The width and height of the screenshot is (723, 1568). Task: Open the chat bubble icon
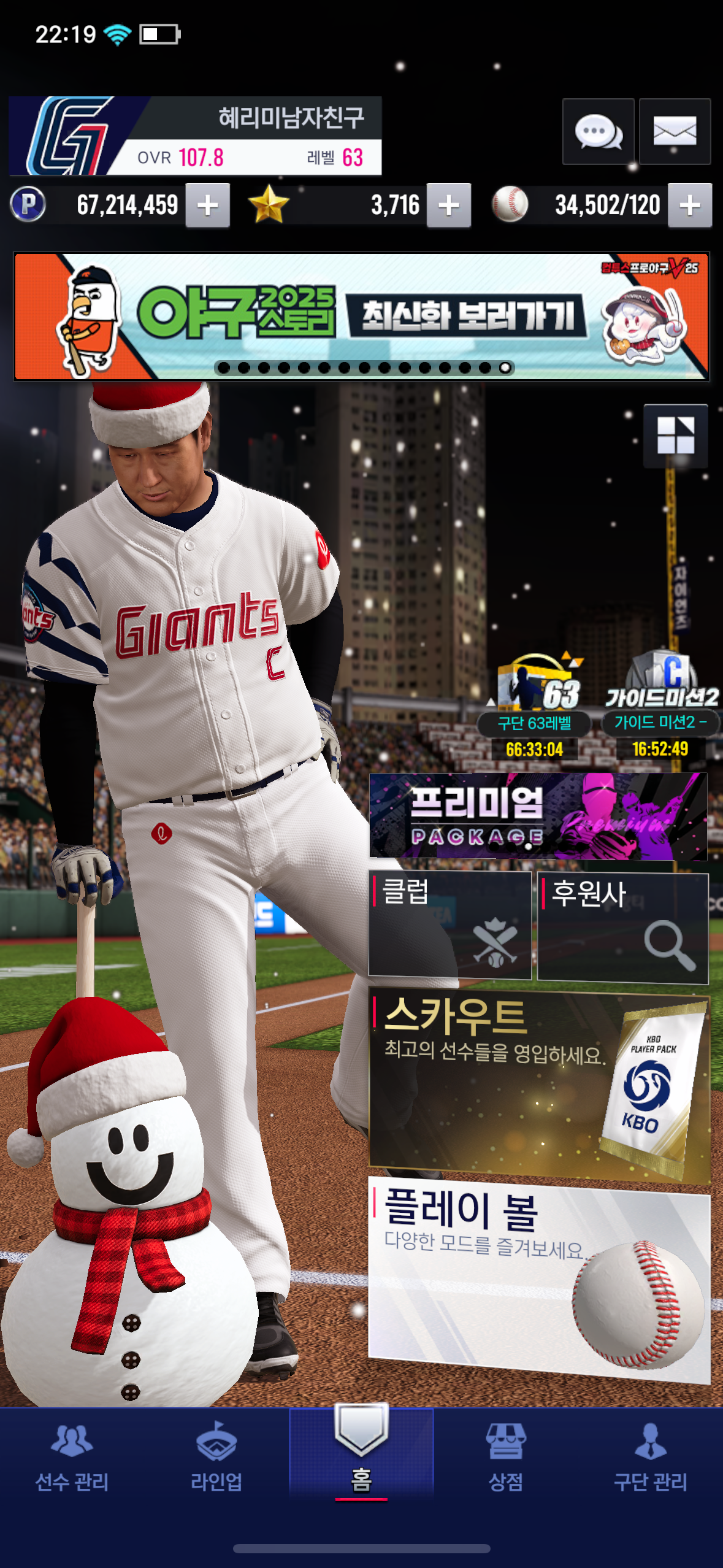[598, 131]
